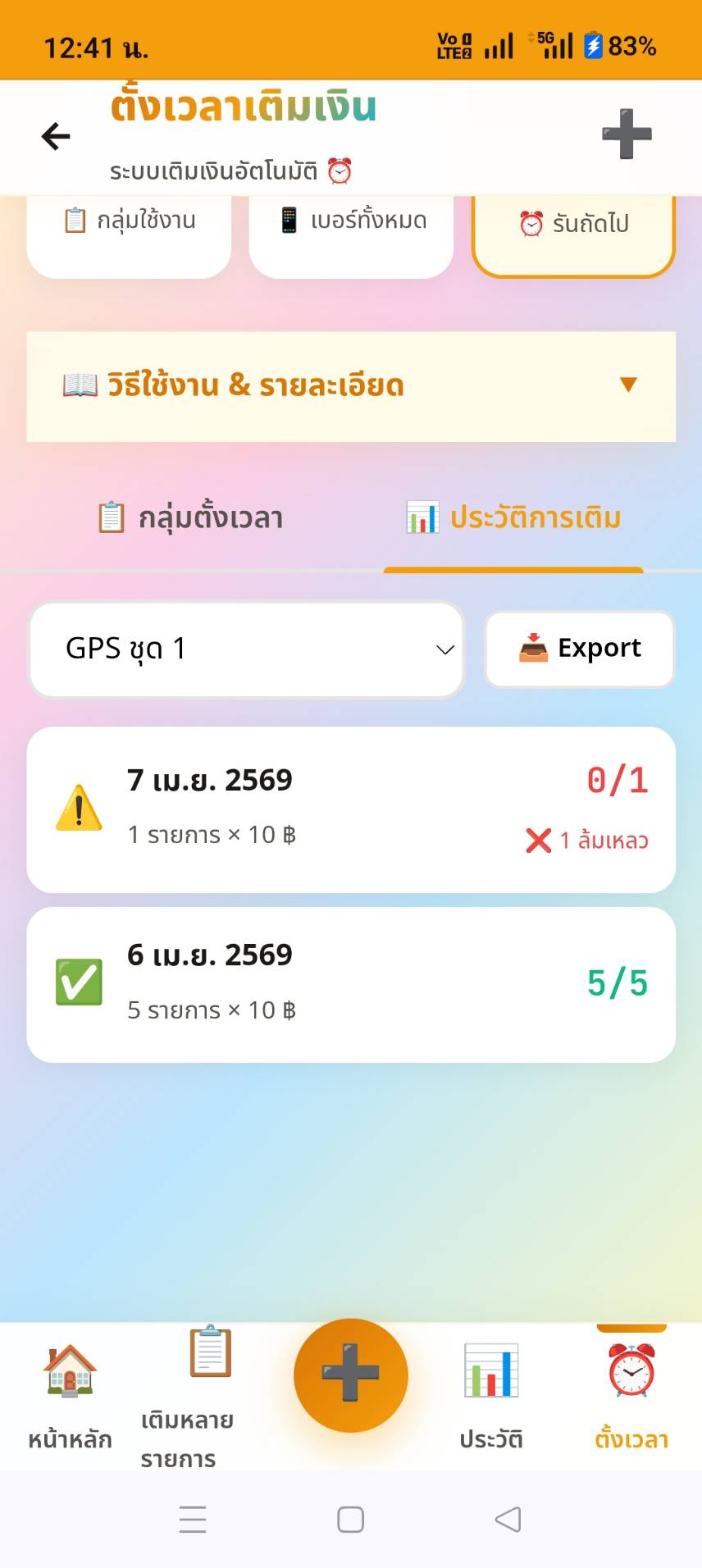Viewport: 702px width, 1568px height.
Task: Expand วิธีใช้งาน & รายละเอียด section
Action: click(x=351, y=386)
